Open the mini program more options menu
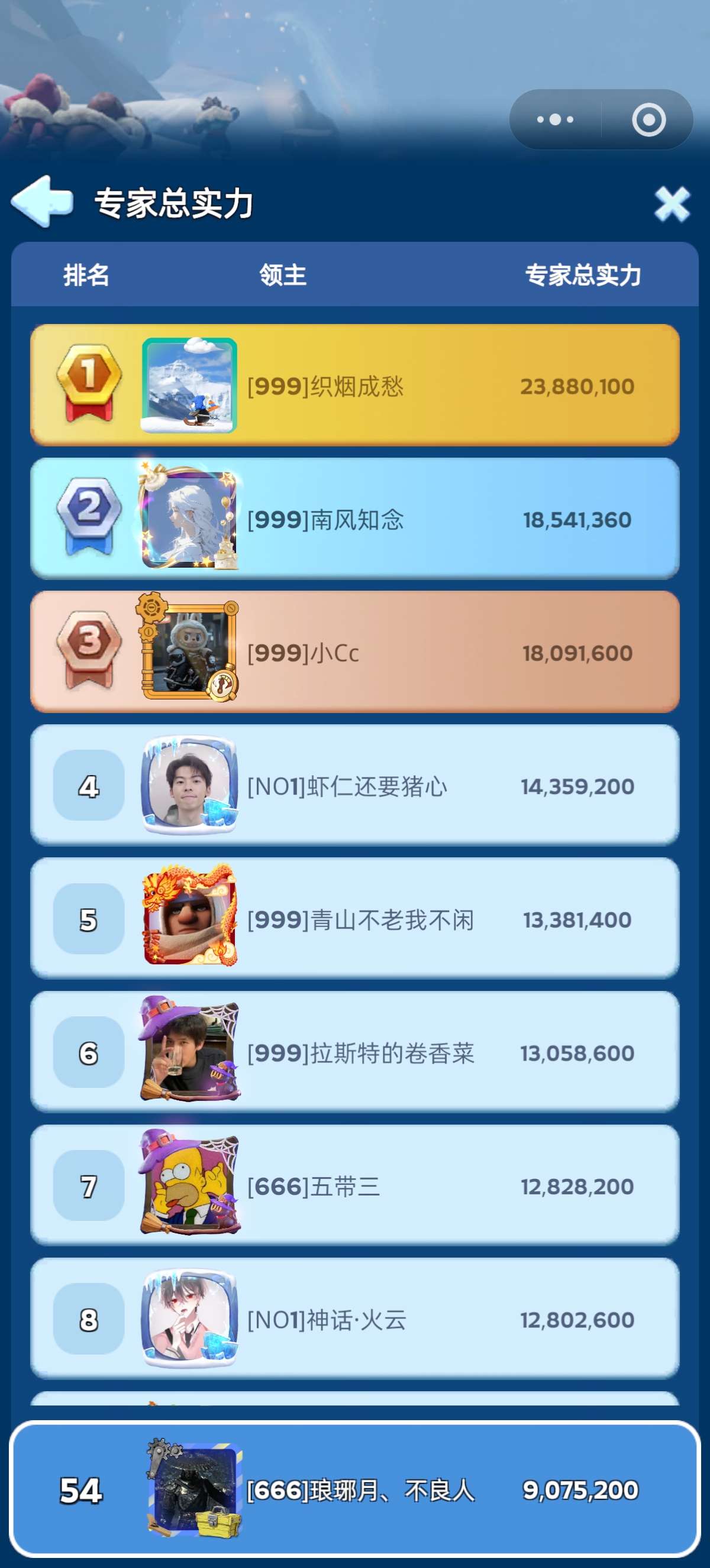Screen dimensions: 710x1568 555,120
